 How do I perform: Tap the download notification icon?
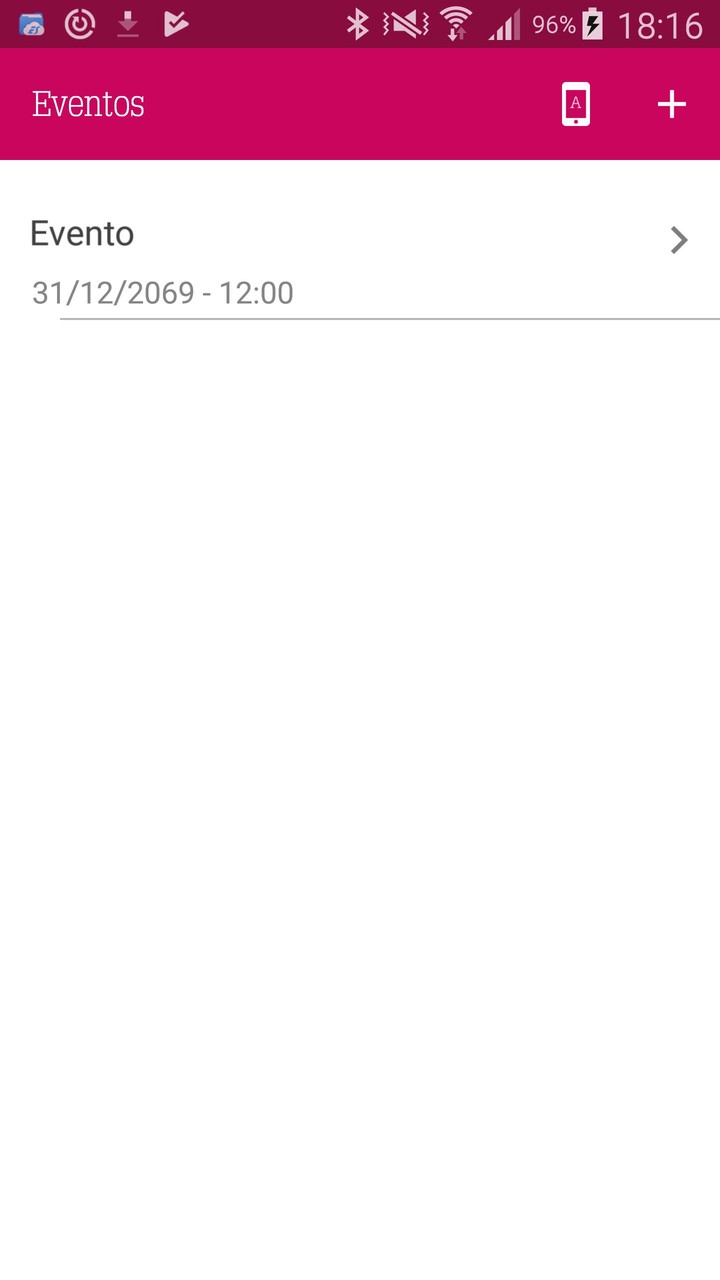click(x=127, y=25)
